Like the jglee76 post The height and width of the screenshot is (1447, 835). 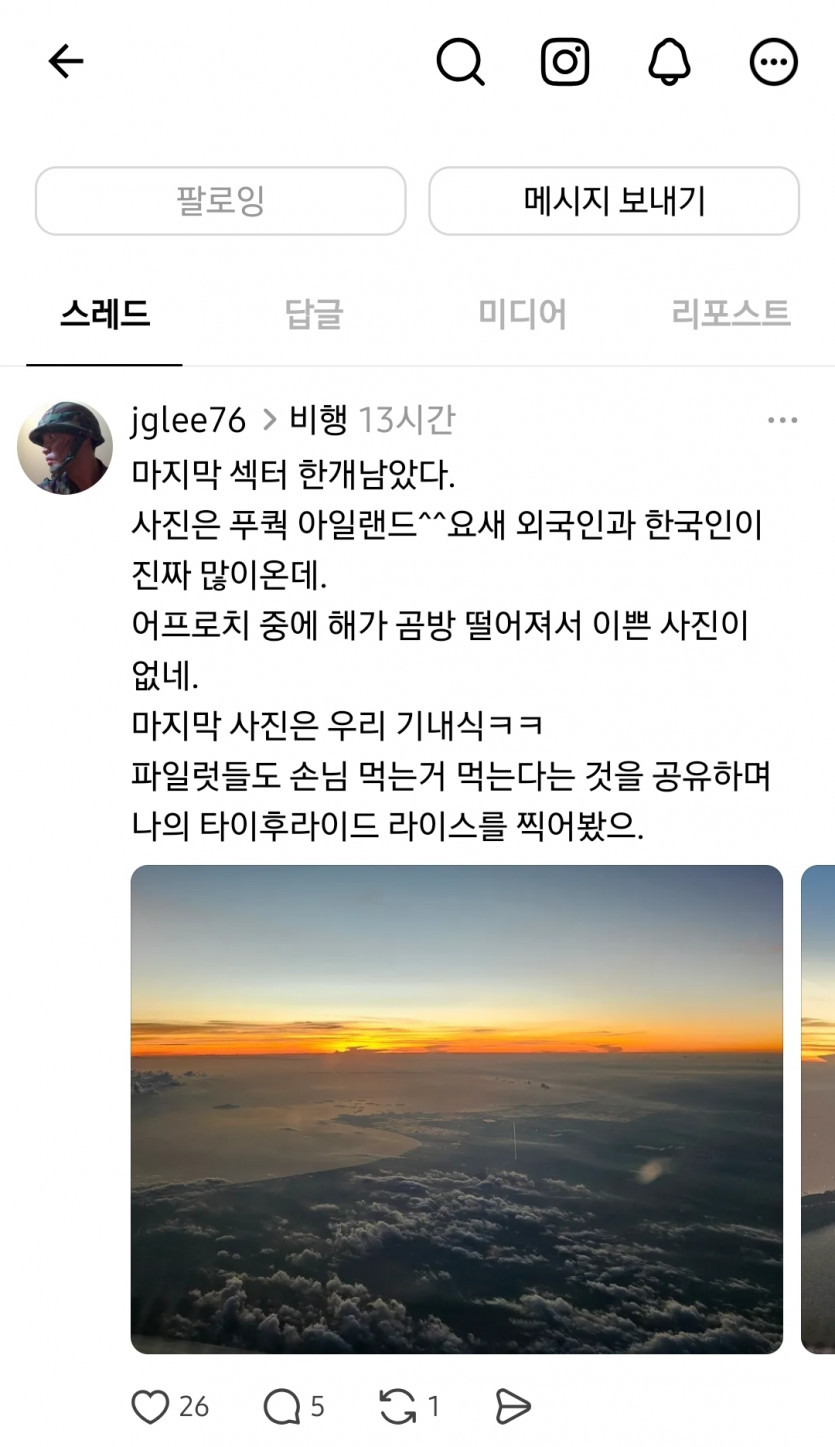point(151,1407)
